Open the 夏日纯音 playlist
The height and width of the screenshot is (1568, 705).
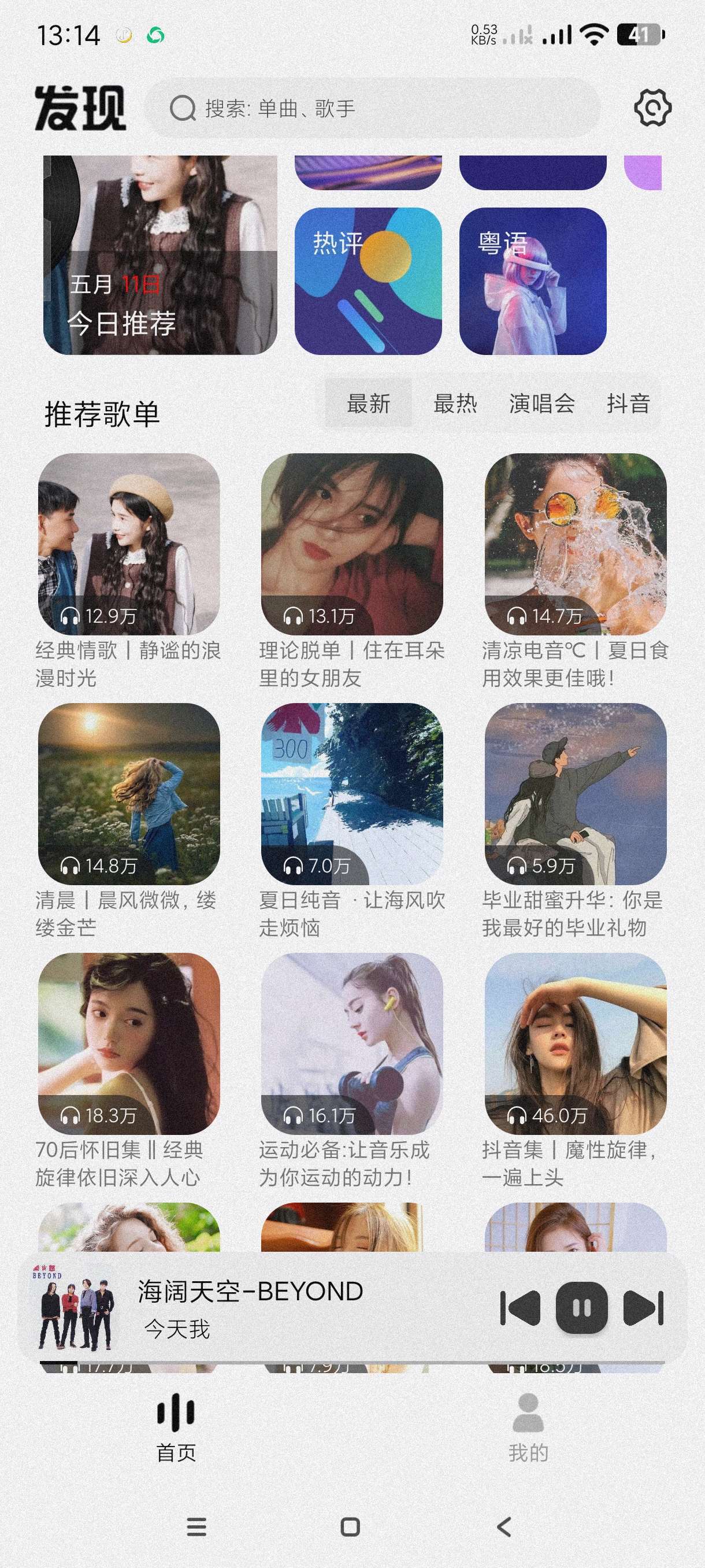[x=351, y=794]
